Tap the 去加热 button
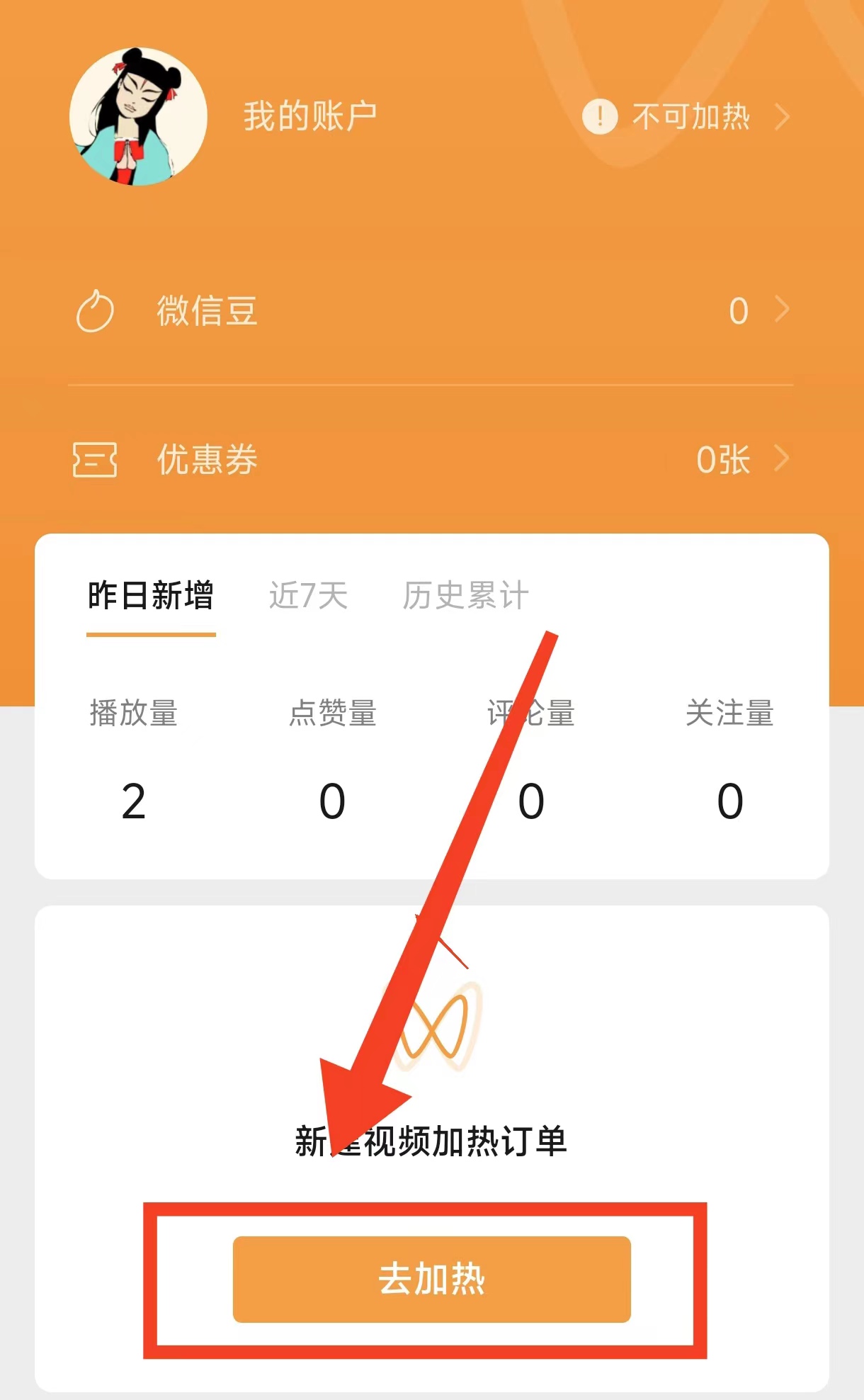This screenshot has height=1400, width=864. (x=431, y=1279)
